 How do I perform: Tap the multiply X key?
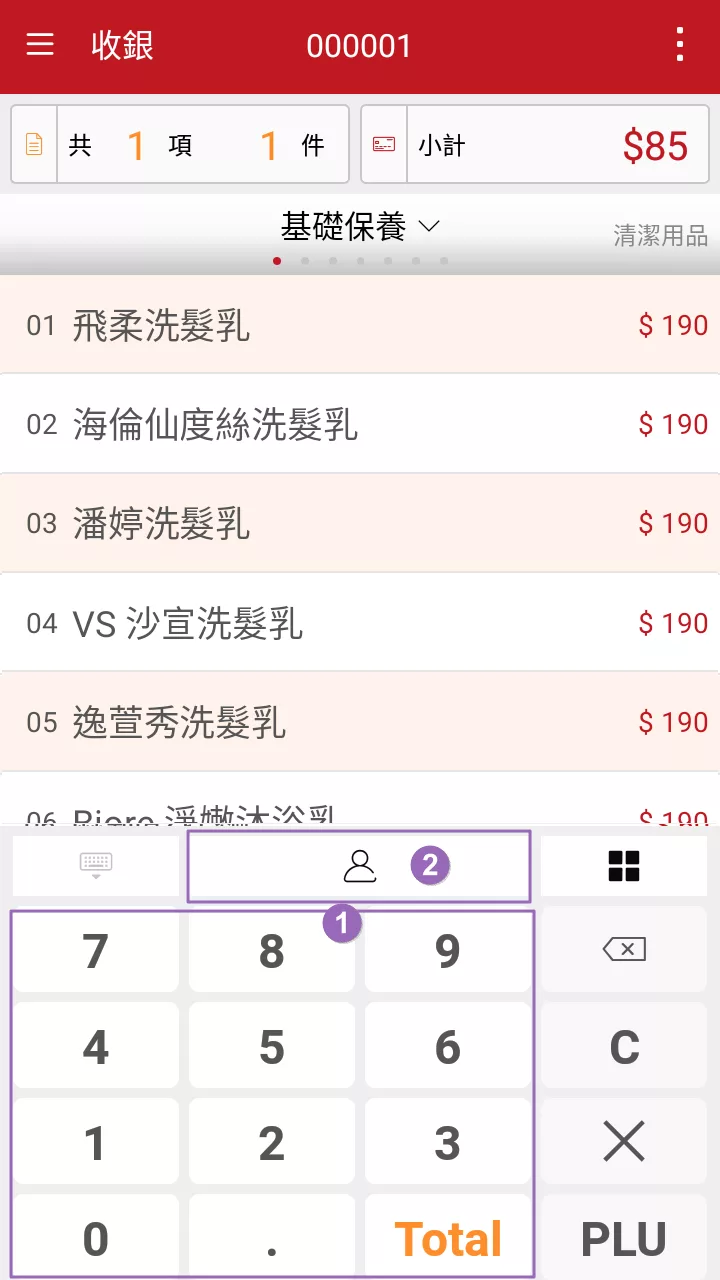point(624,1141)
